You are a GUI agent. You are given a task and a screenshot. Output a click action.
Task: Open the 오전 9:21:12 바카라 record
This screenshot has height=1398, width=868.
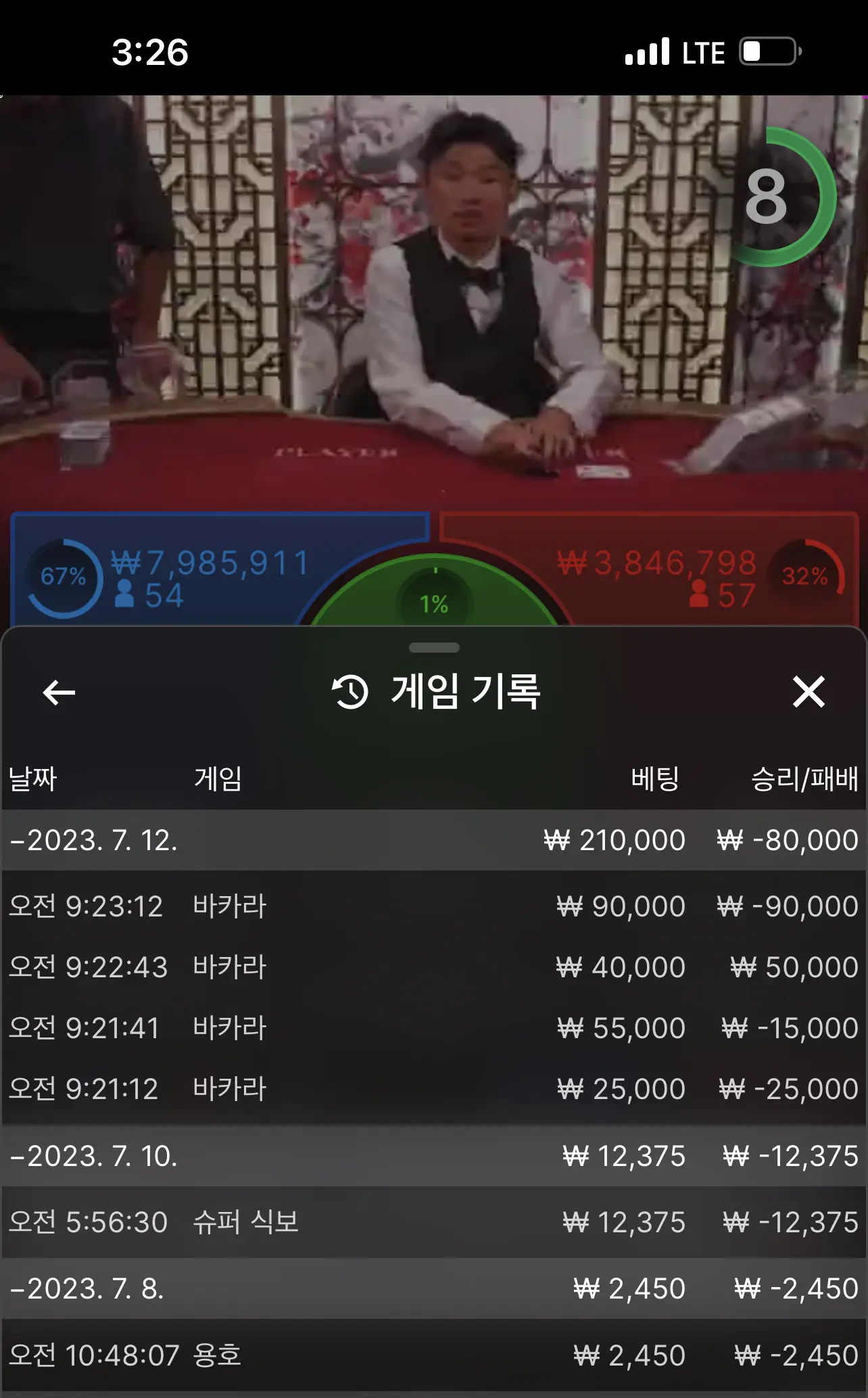434,1089
